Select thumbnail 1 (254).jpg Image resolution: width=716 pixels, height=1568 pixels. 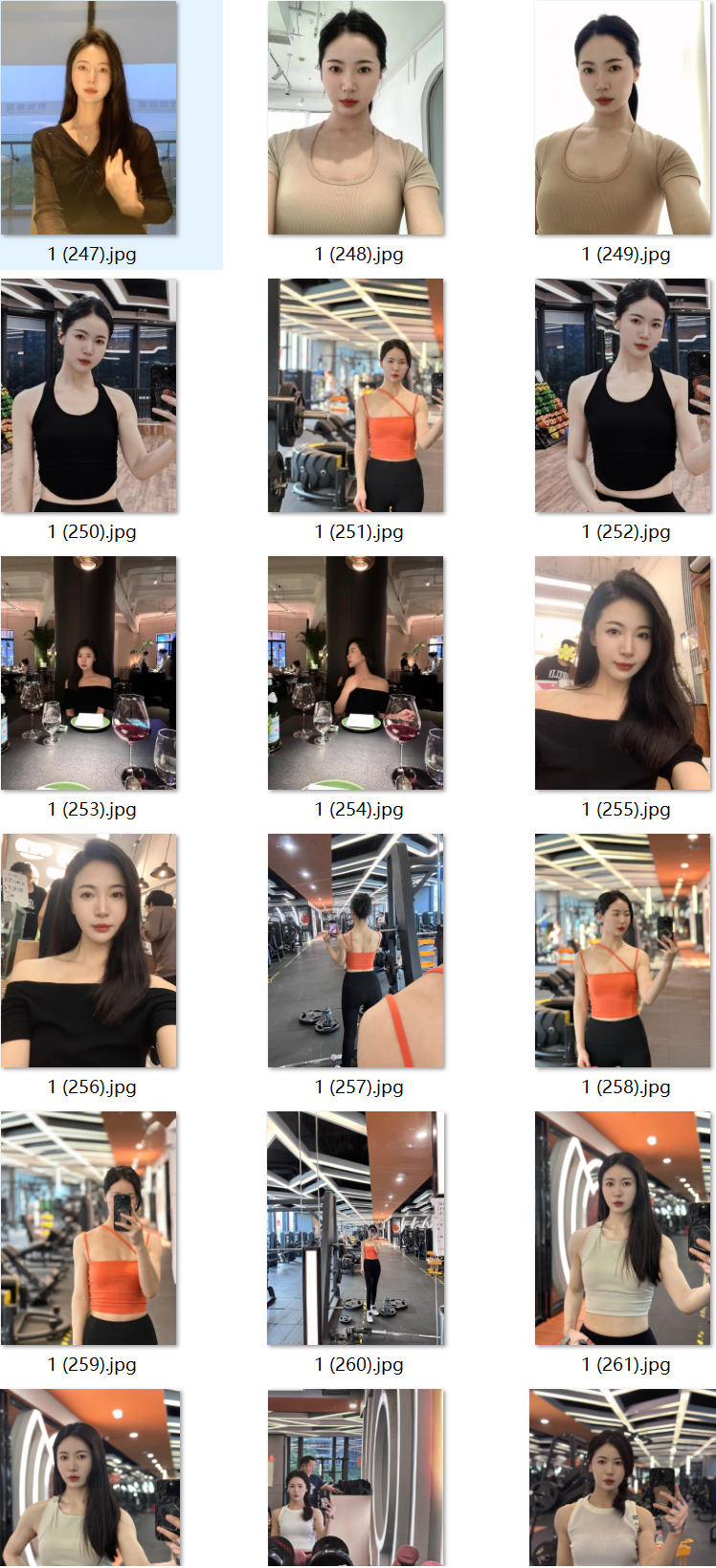[356, 673]
